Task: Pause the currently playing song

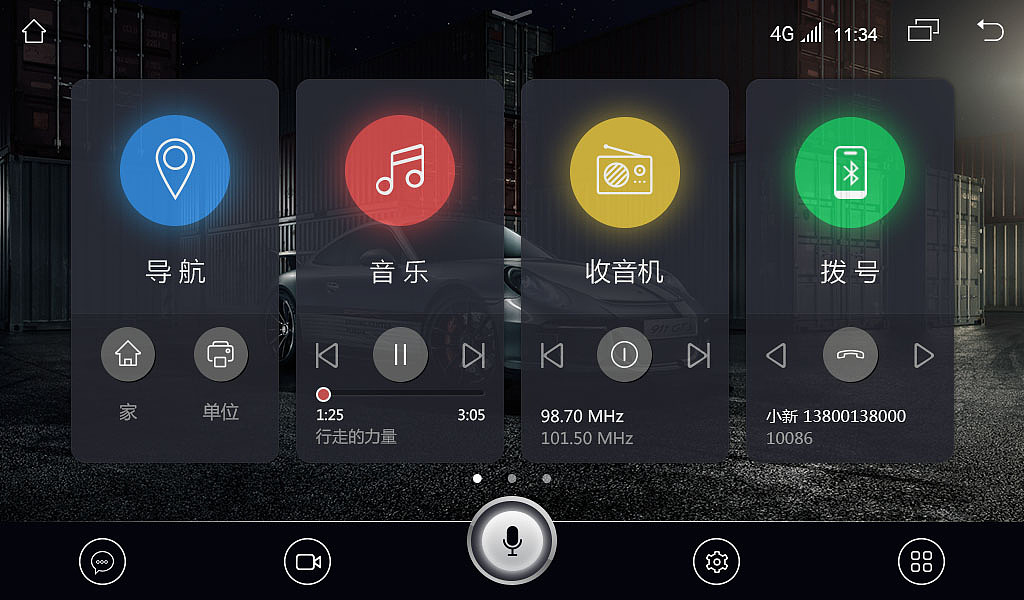Action: pyautogui.click(x=400, y=355)
